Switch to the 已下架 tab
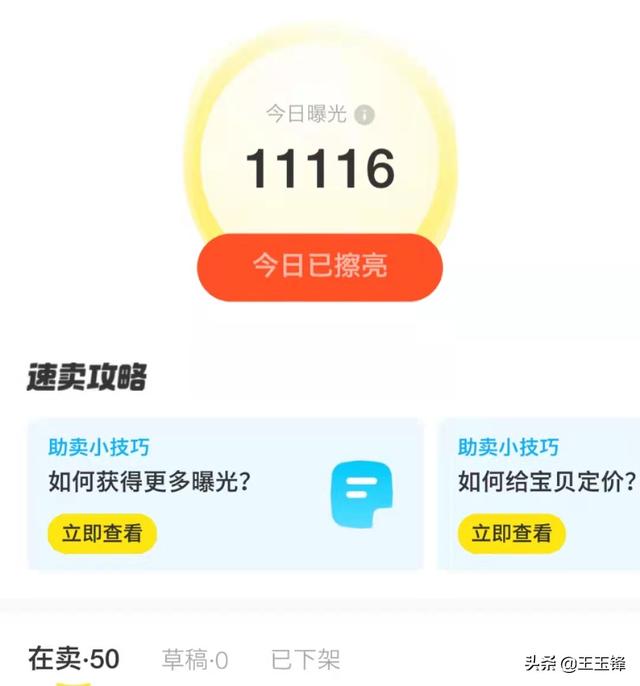Viewport: 640px width, 686px height. click(x=305, y=660)
